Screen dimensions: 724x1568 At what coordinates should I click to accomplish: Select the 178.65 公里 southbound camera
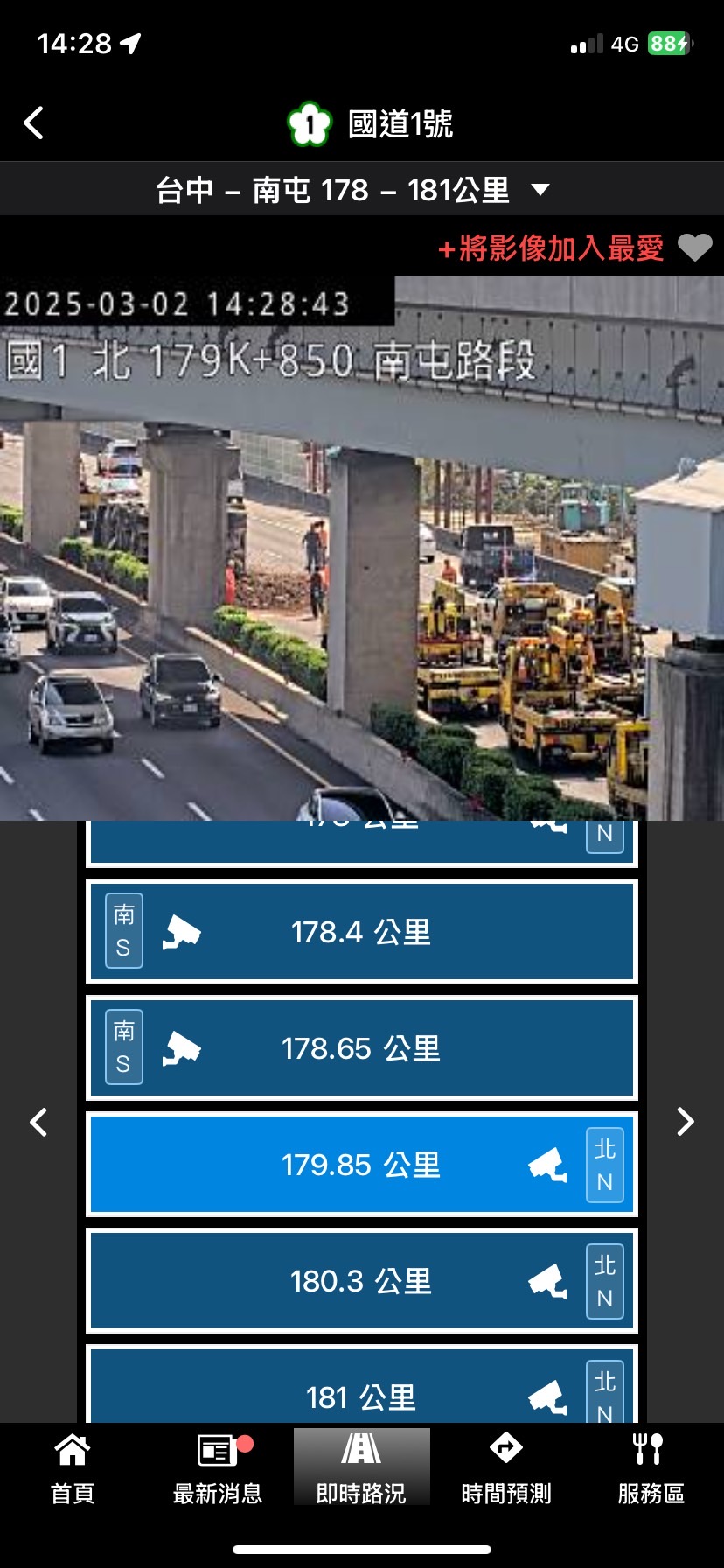[x=361, y=1048]
